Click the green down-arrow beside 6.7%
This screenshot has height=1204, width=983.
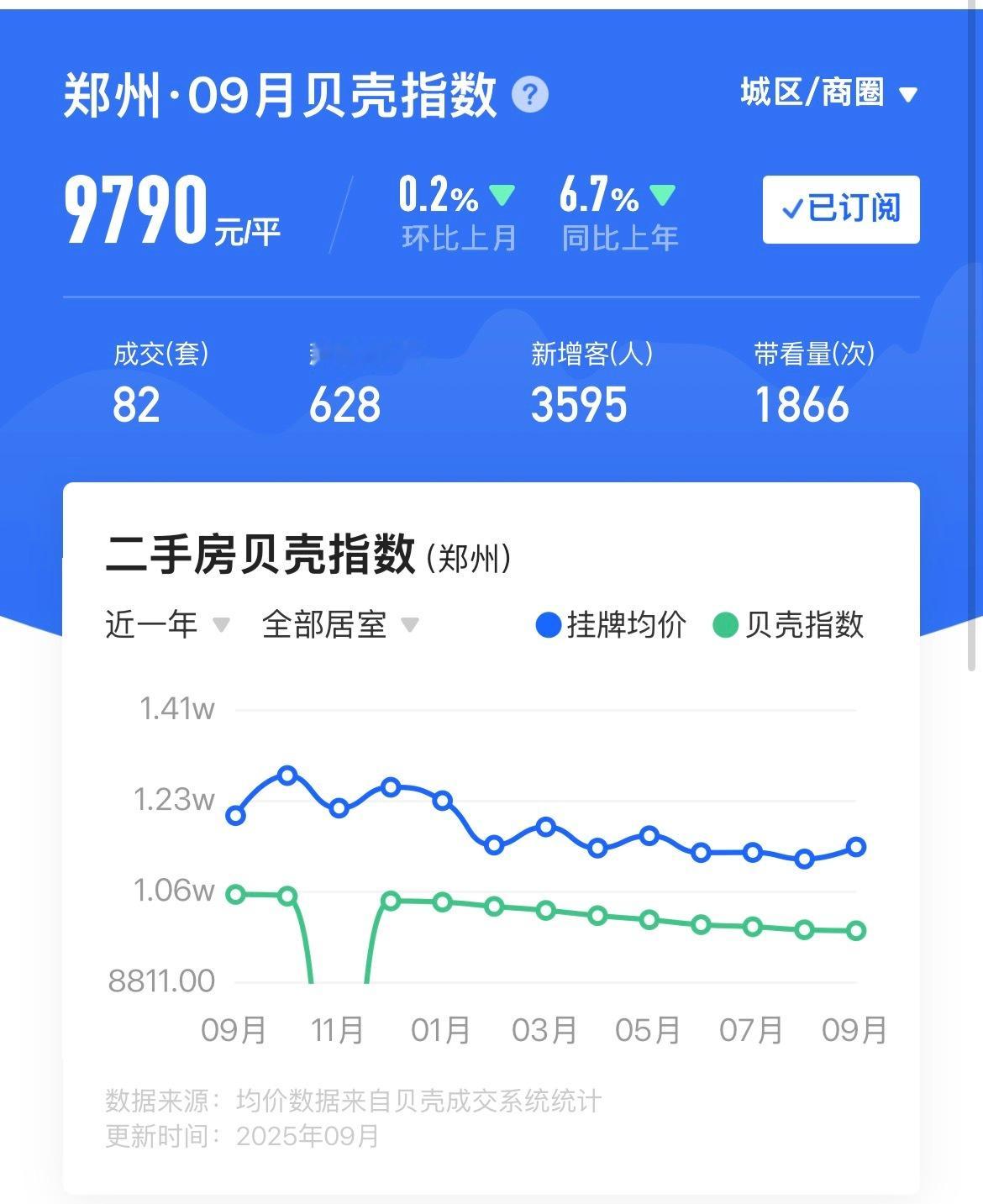(663, 194)
